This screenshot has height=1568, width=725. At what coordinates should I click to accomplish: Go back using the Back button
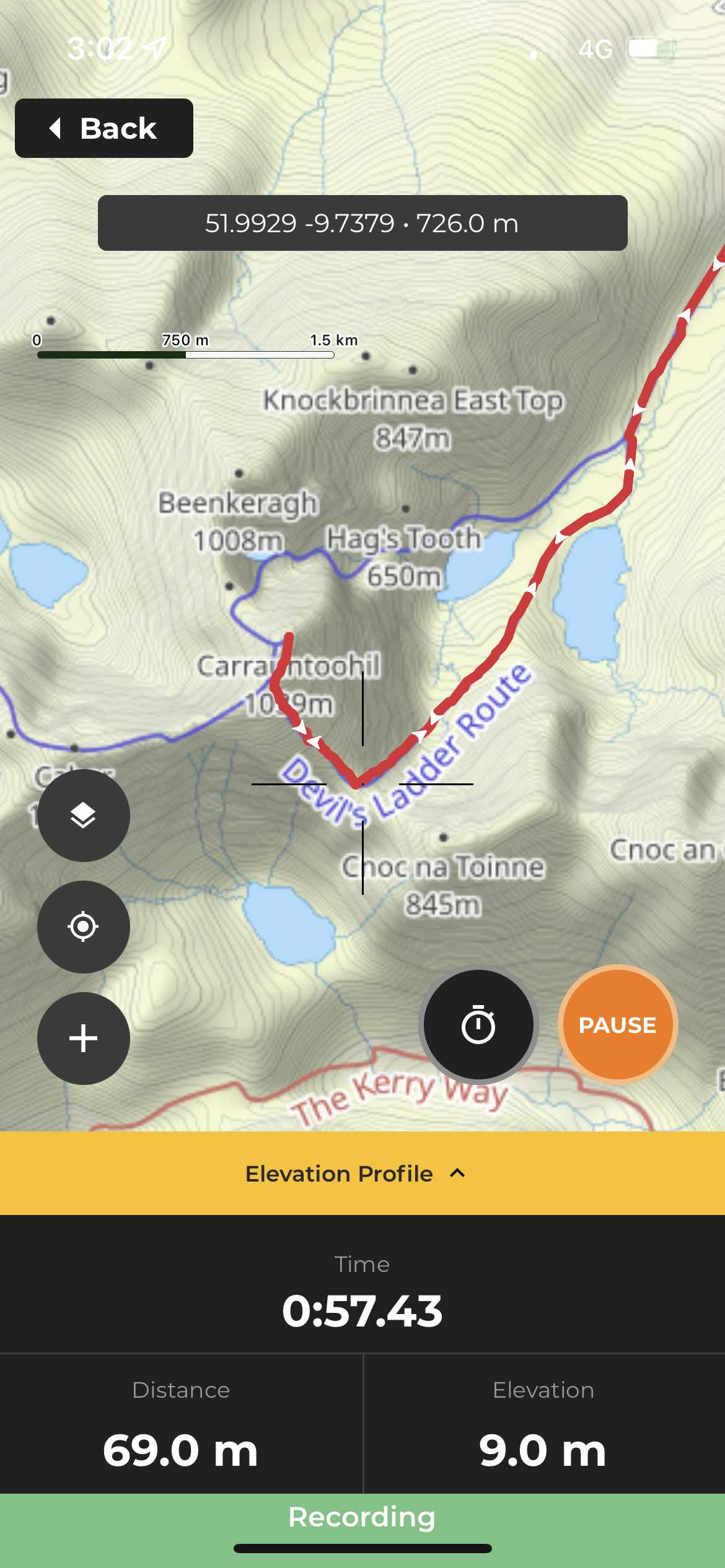tap(104, 128)
